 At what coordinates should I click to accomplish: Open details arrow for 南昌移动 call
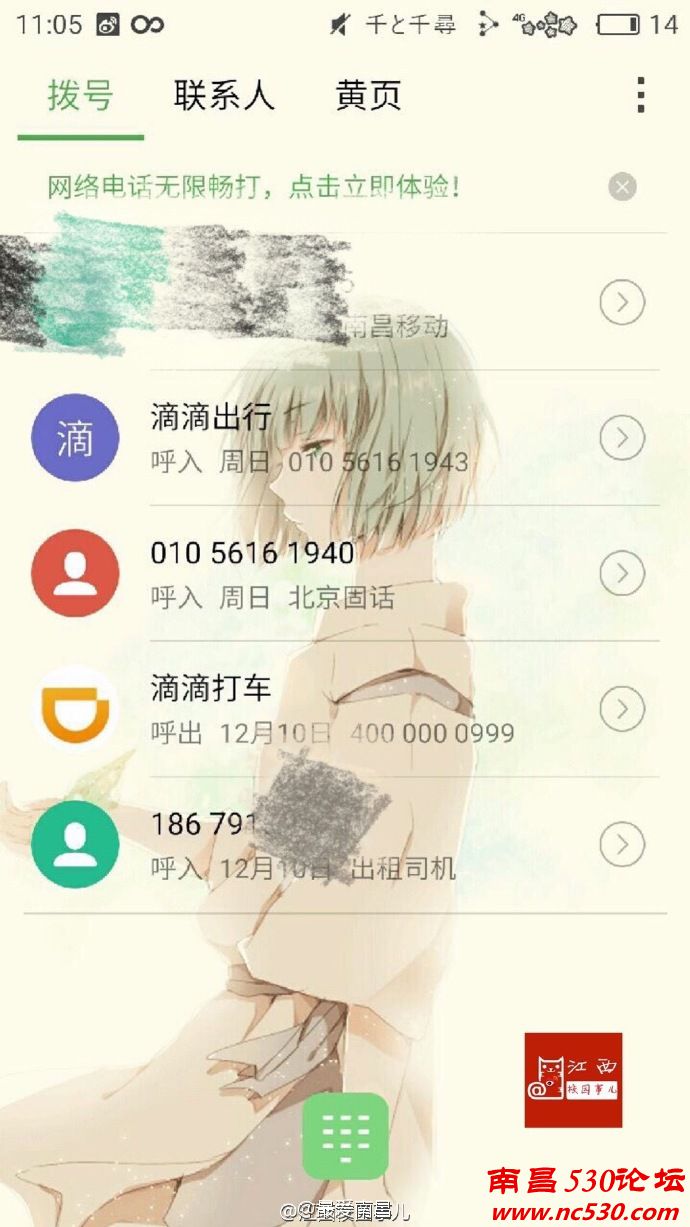(622, 301)
